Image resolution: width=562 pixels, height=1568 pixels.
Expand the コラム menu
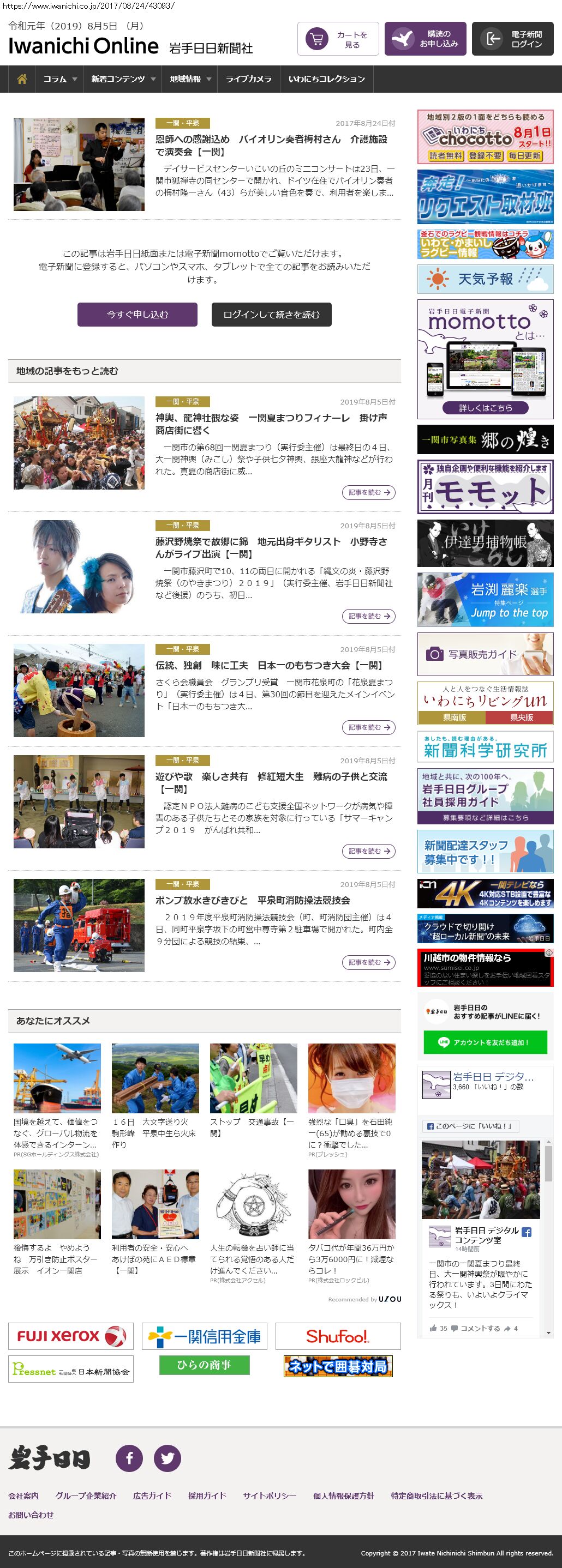pos(59,79)
